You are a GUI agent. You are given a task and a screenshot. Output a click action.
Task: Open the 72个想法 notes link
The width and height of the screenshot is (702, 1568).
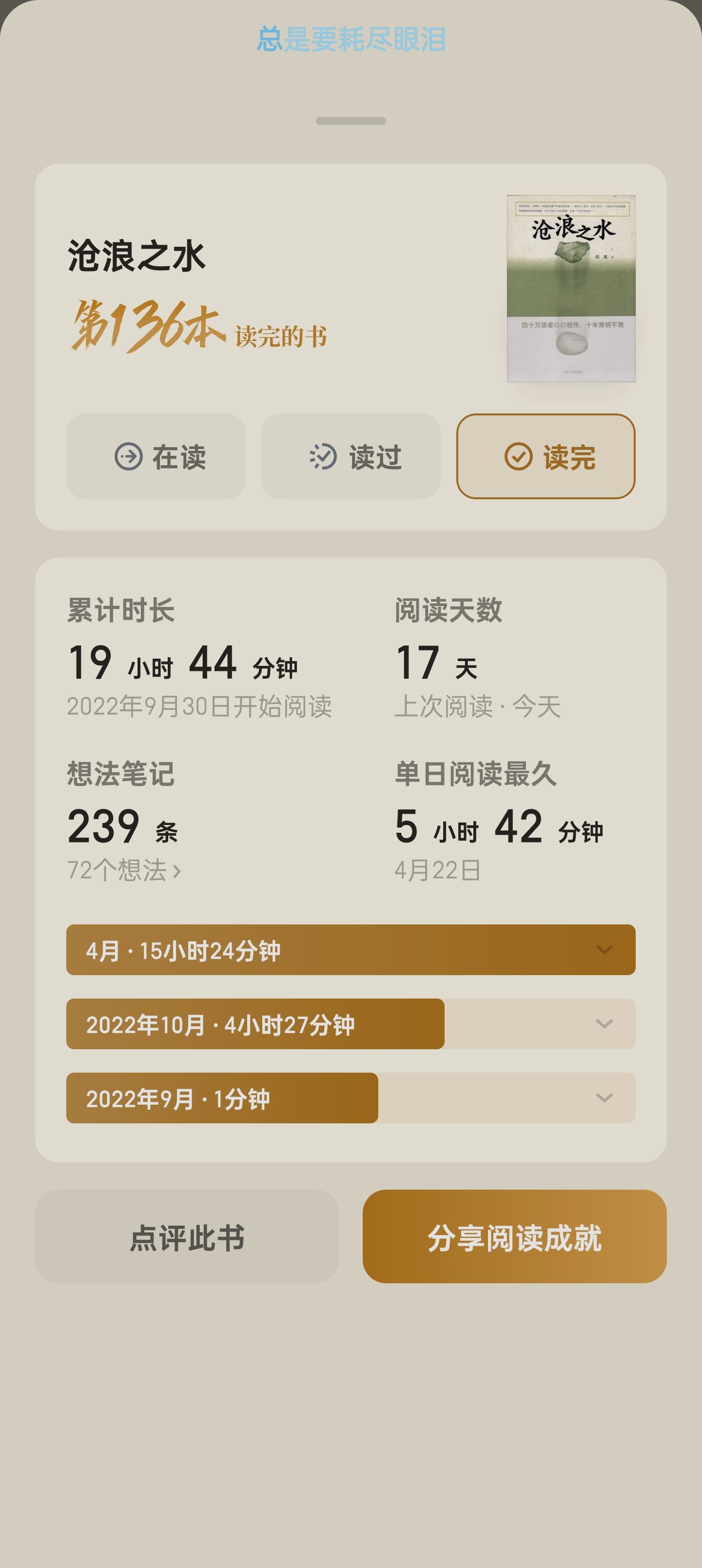124,870
